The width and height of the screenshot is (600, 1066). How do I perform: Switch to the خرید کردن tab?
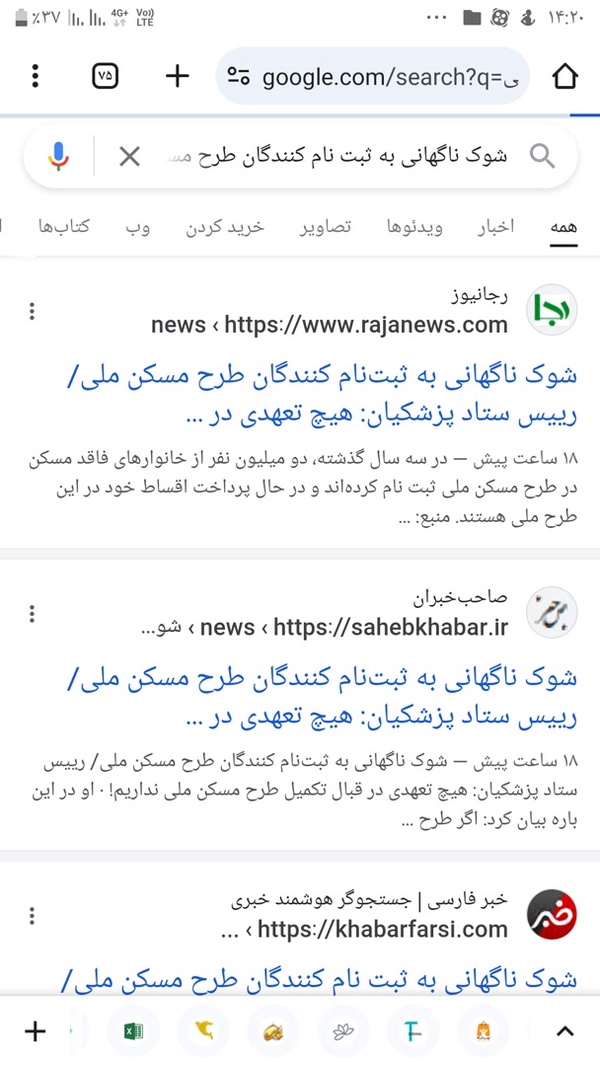pos(225,227)
